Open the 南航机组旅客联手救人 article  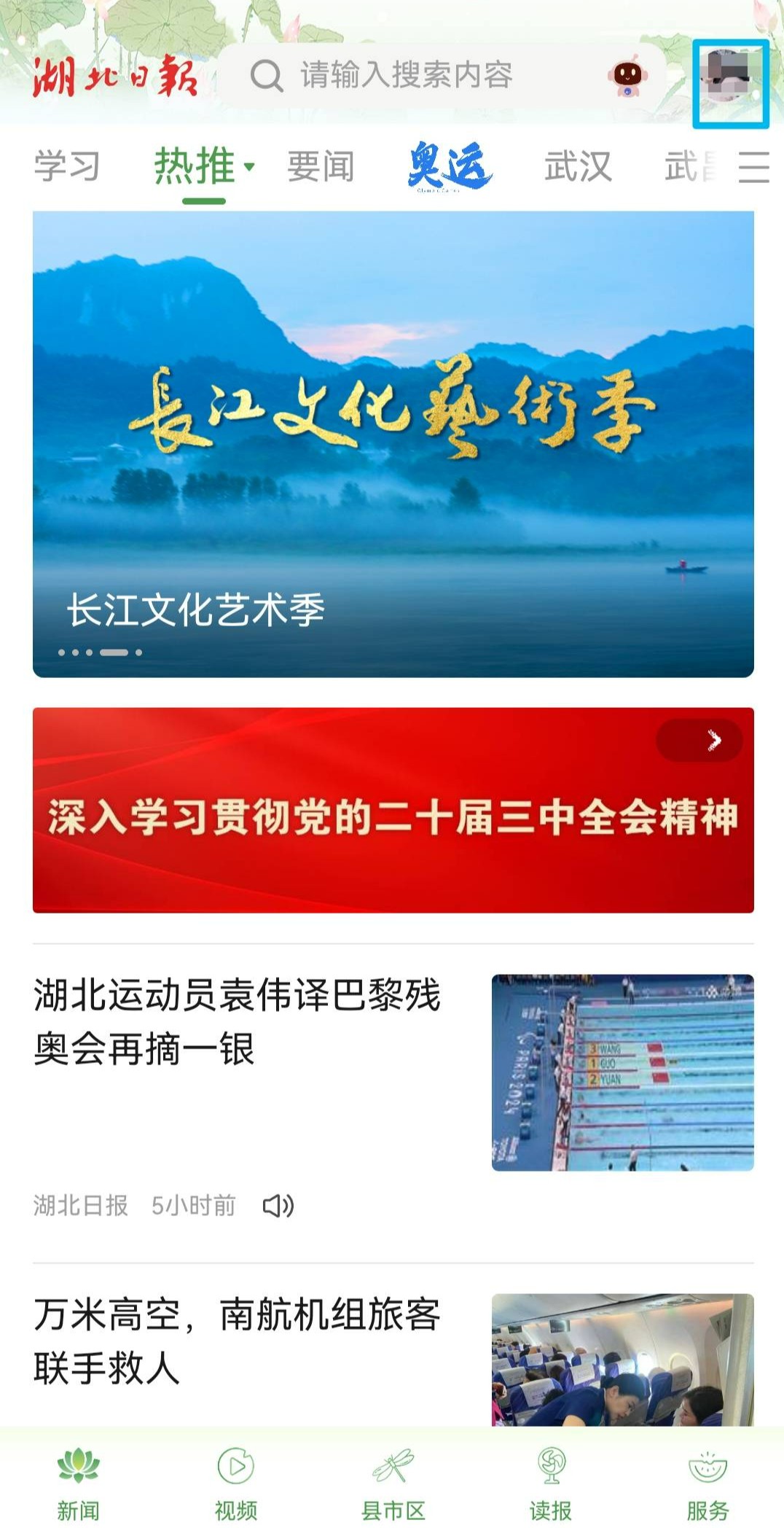point(237,1341)
